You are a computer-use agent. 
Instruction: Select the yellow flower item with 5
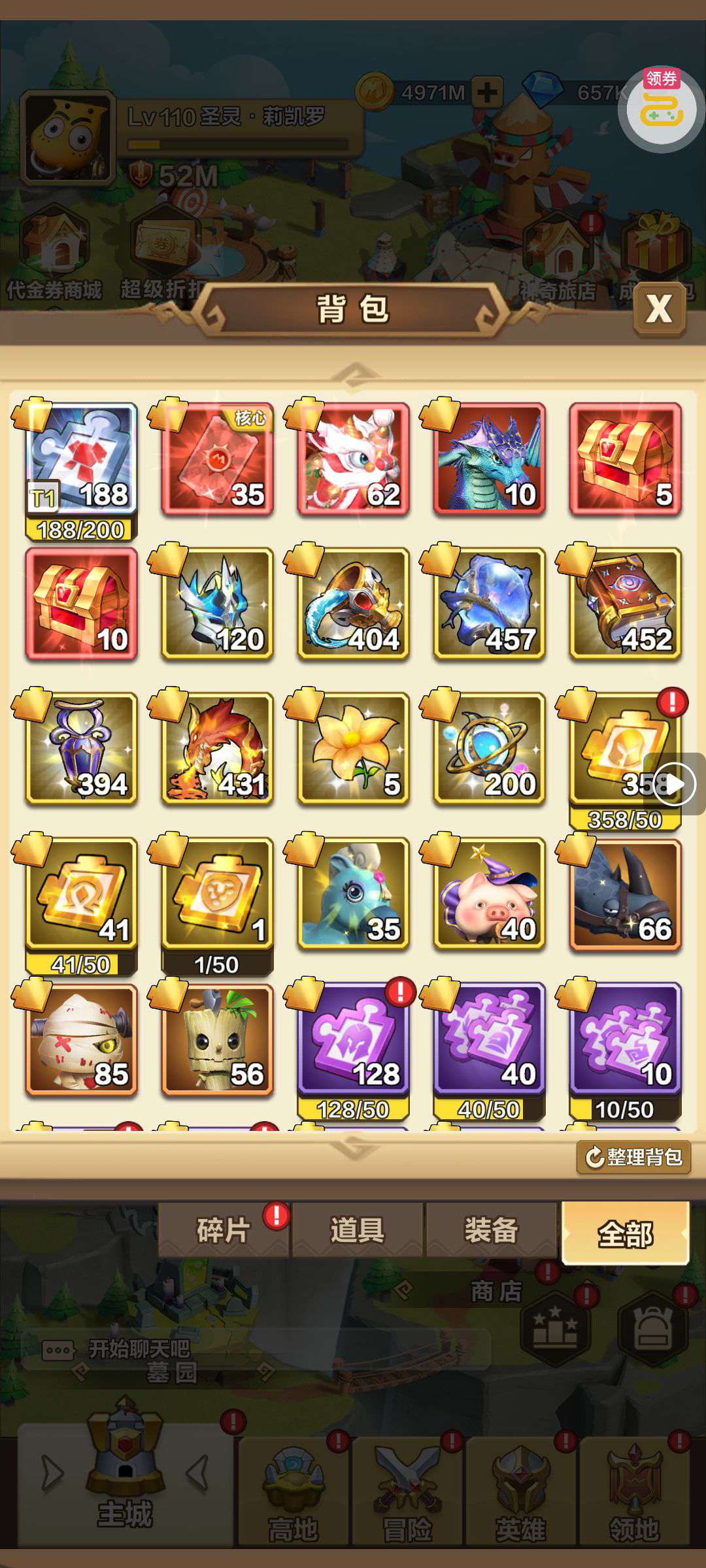tap(353, 749)
